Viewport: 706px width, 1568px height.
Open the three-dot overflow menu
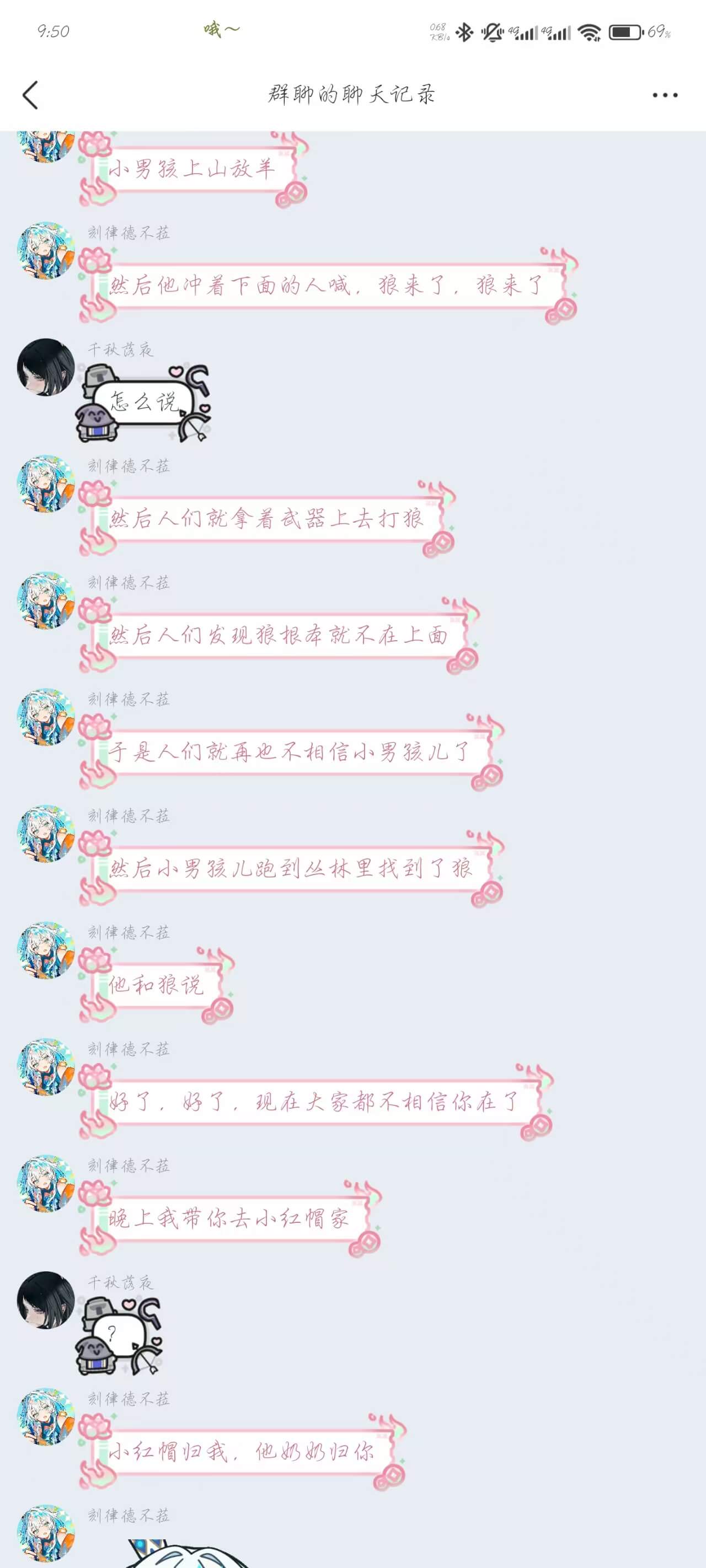pyautogui.click(x=665, y=95)
